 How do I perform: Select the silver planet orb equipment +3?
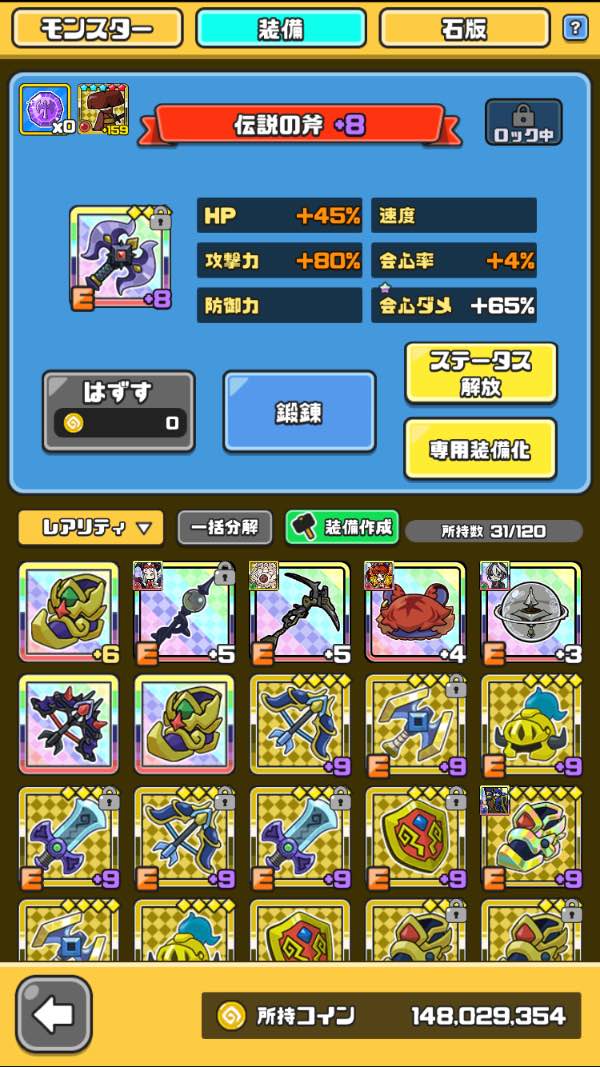pos(531,612)
